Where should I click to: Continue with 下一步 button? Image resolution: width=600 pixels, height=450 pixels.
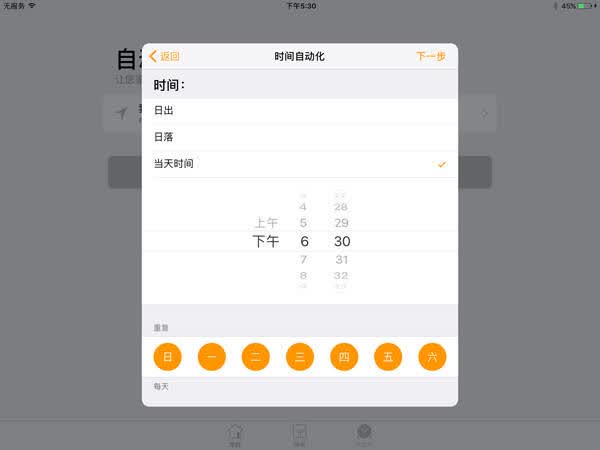point(430,56)
